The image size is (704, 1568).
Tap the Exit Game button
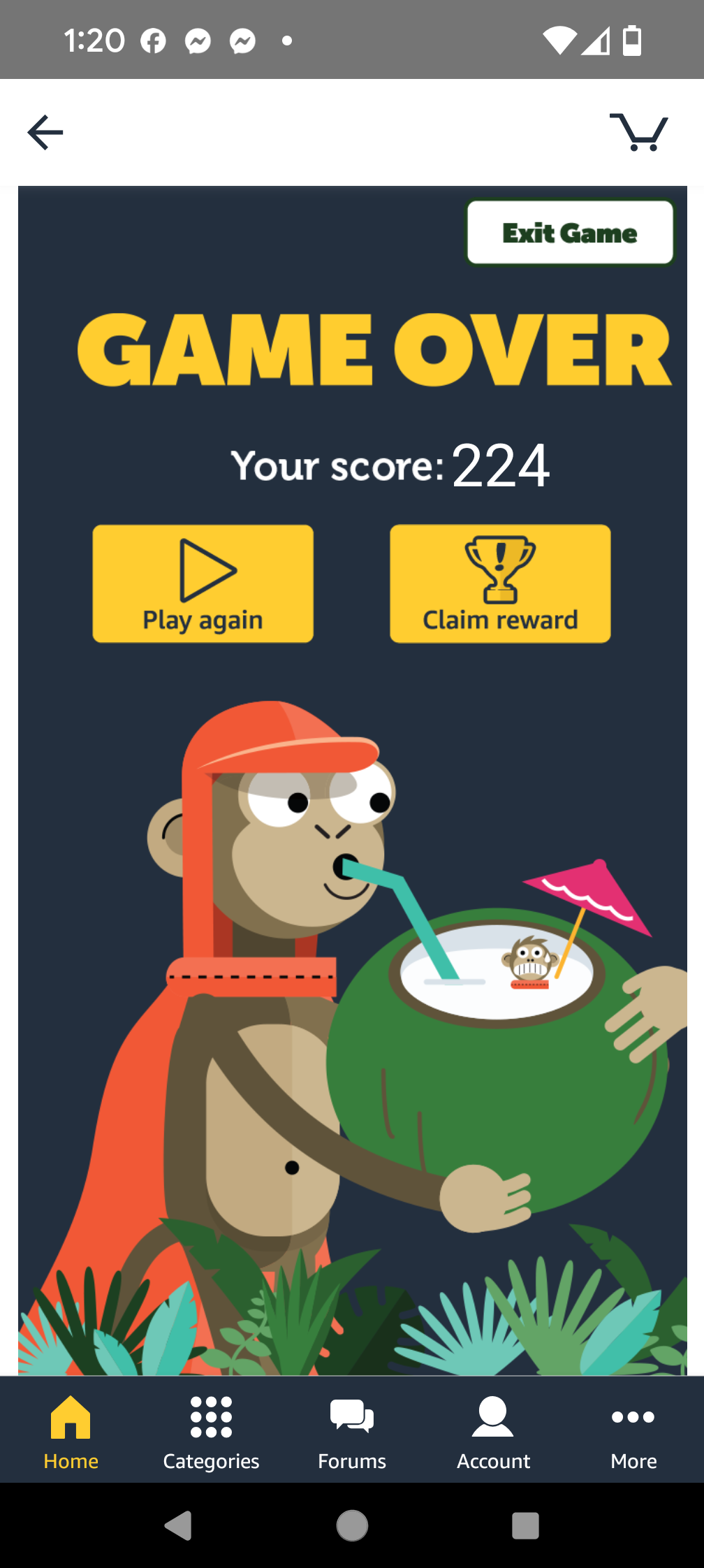click(570, 233)
